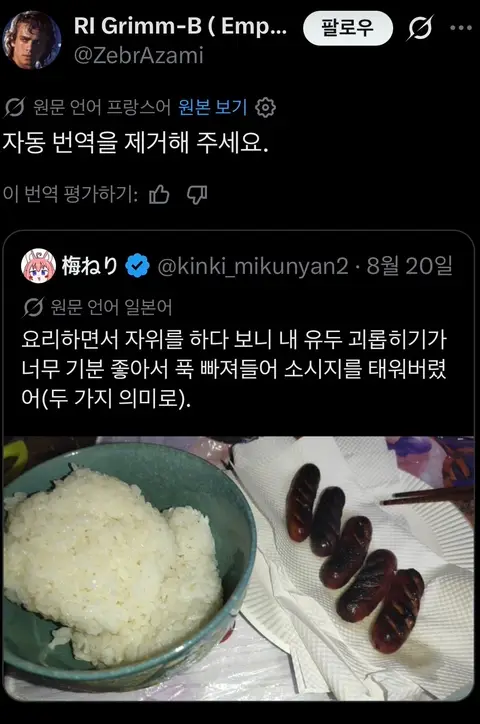View the rice and sausages photo
This screenshot has width=480, height=724.
[239, 568]
